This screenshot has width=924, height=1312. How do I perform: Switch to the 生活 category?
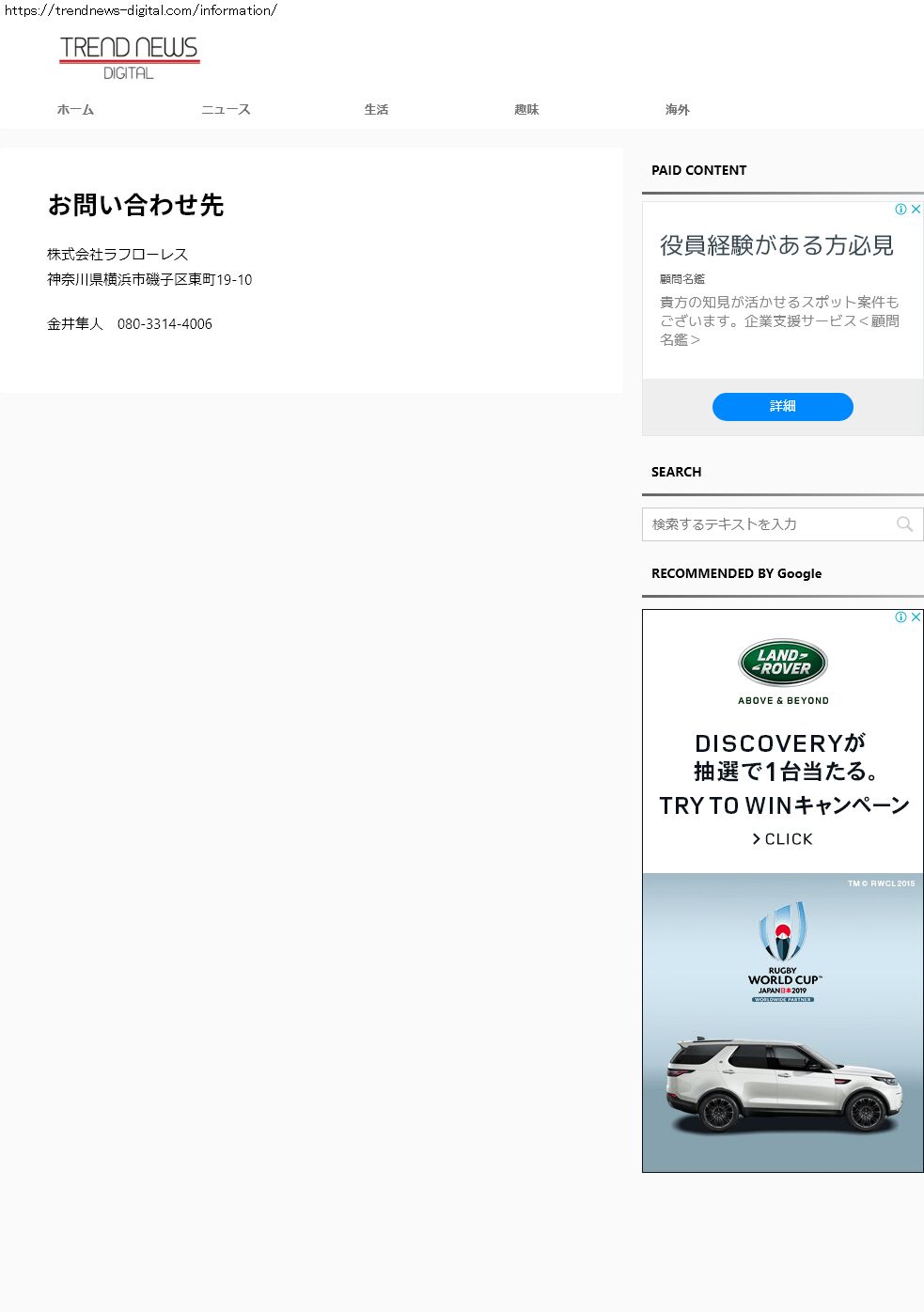tap(376, 110)
